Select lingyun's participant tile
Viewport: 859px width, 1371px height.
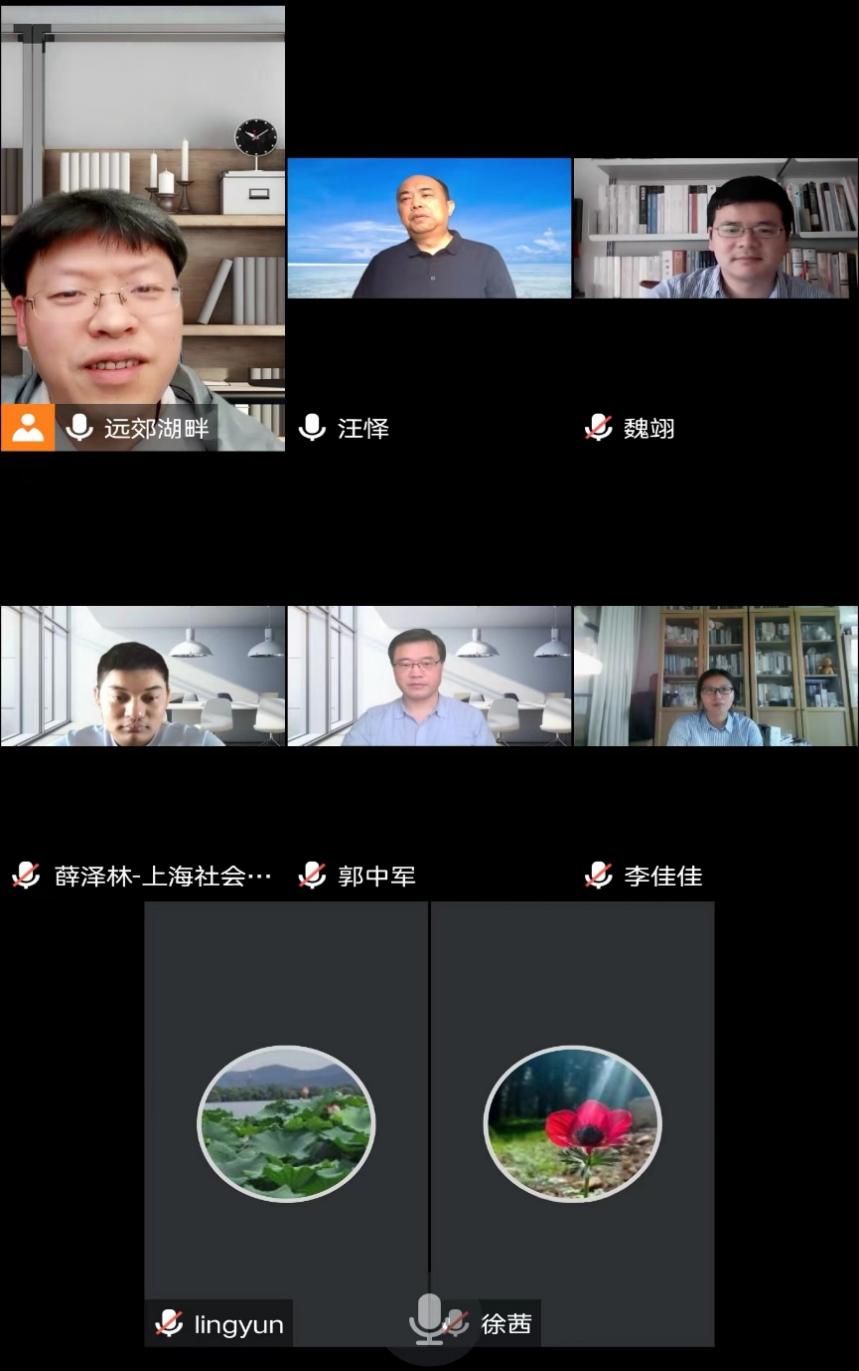[286, 1123]
